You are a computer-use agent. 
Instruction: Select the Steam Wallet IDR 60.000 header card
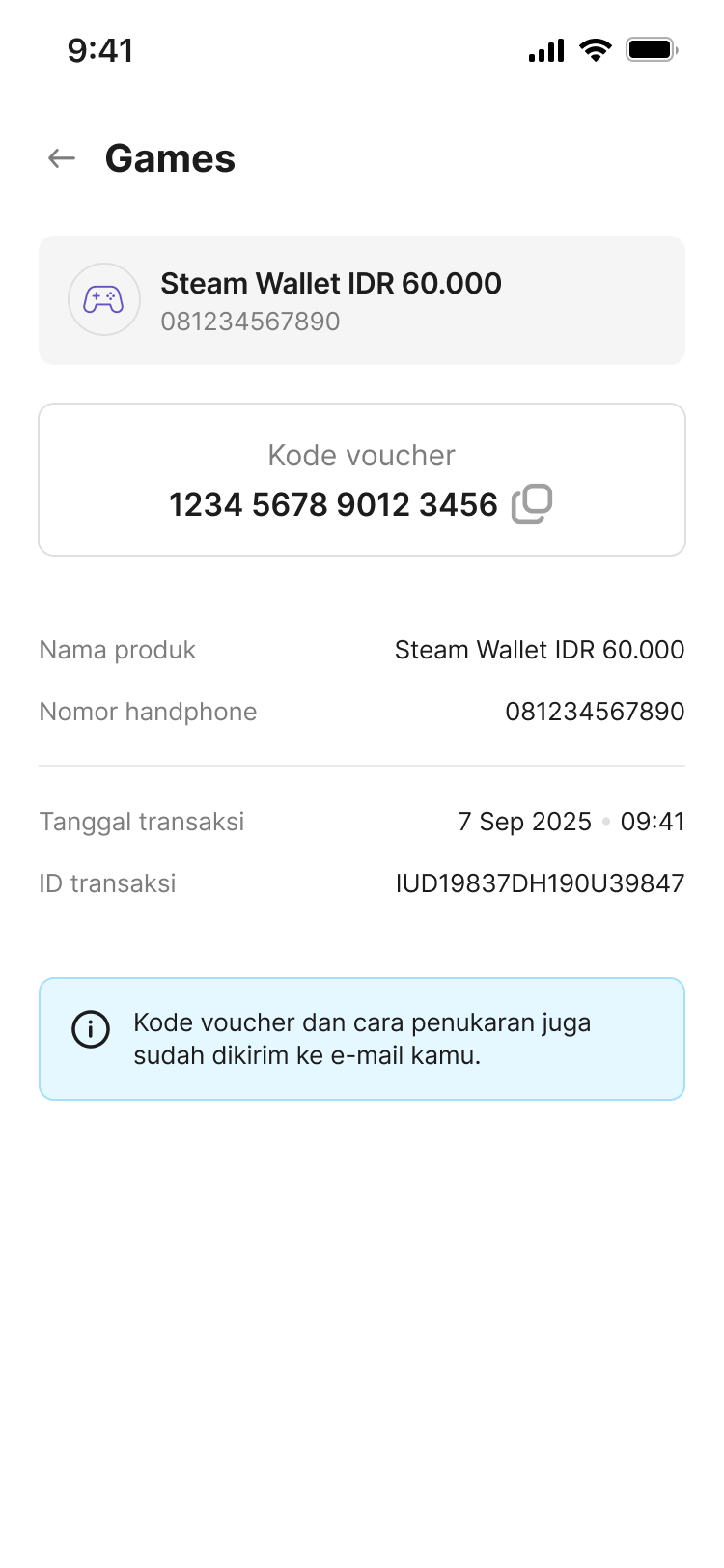pos(361,299)
